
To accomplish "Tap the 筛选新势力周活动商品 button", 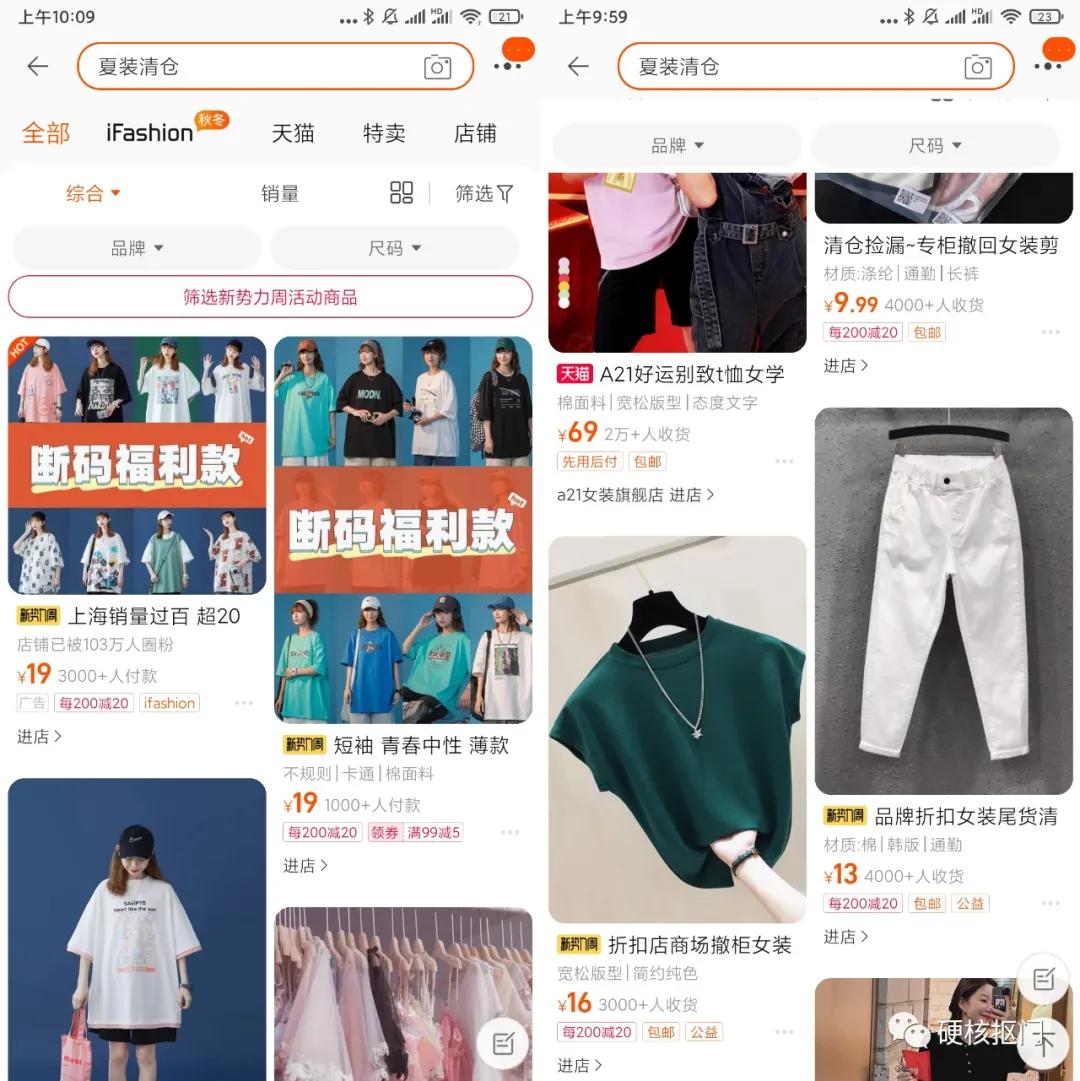I will [270, 298].
